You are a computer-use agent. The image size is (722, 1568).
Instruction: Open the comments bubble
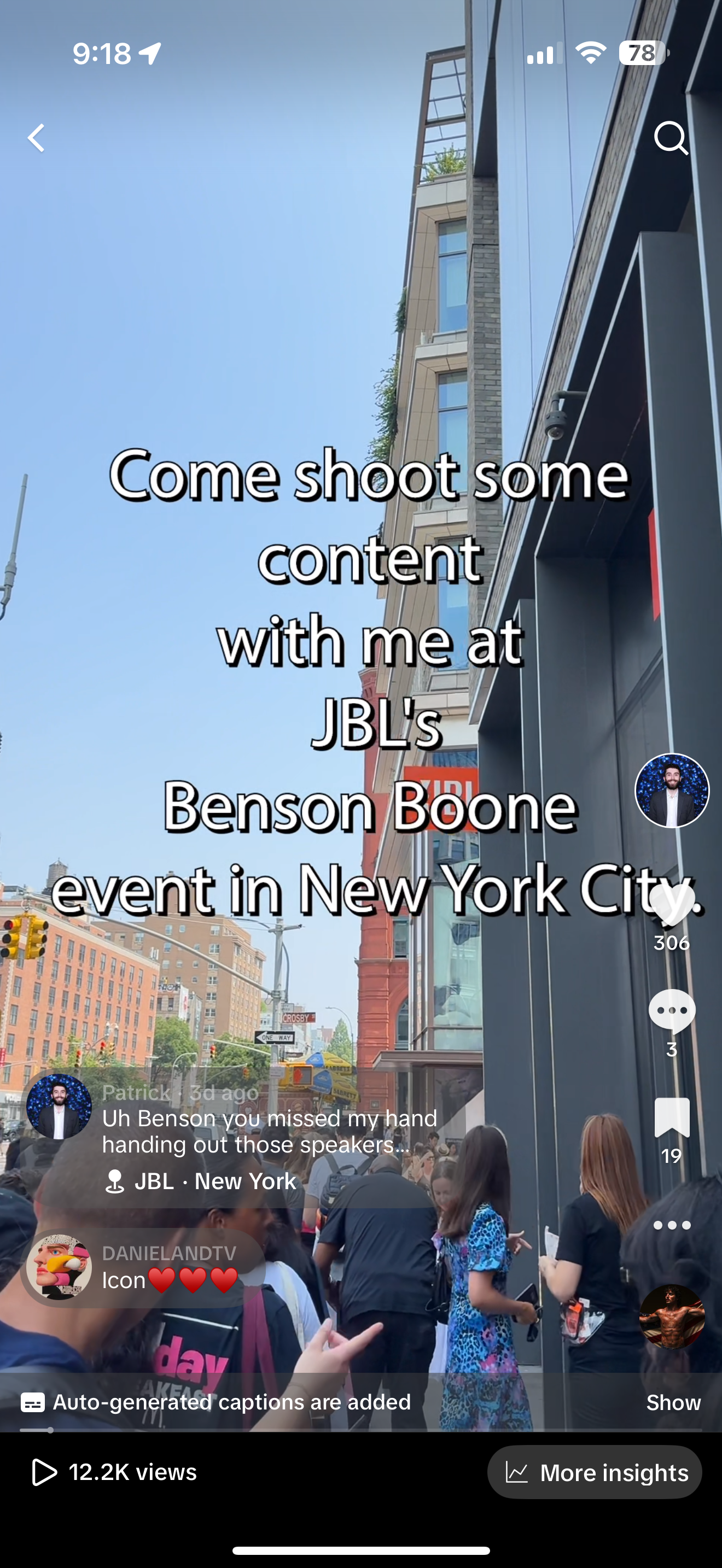[672, 1011]
